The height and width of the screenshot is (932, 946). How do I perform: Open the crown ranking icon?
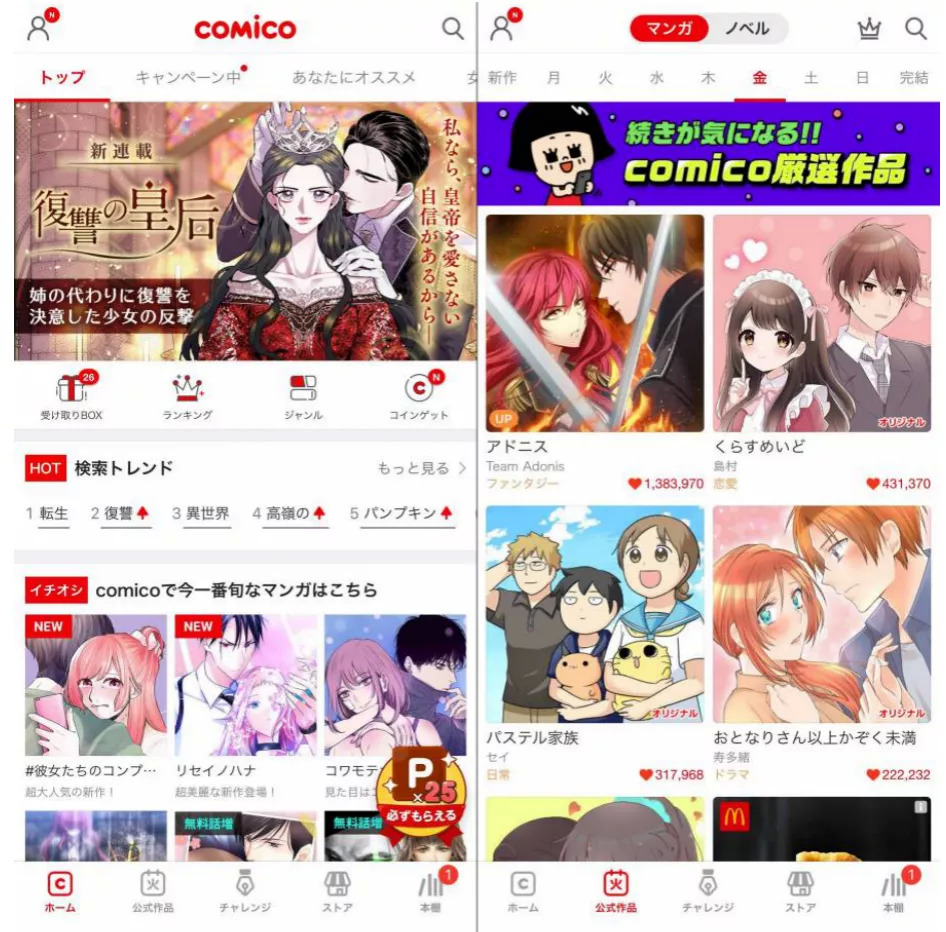pyautogui.click(x=868, y=29)
